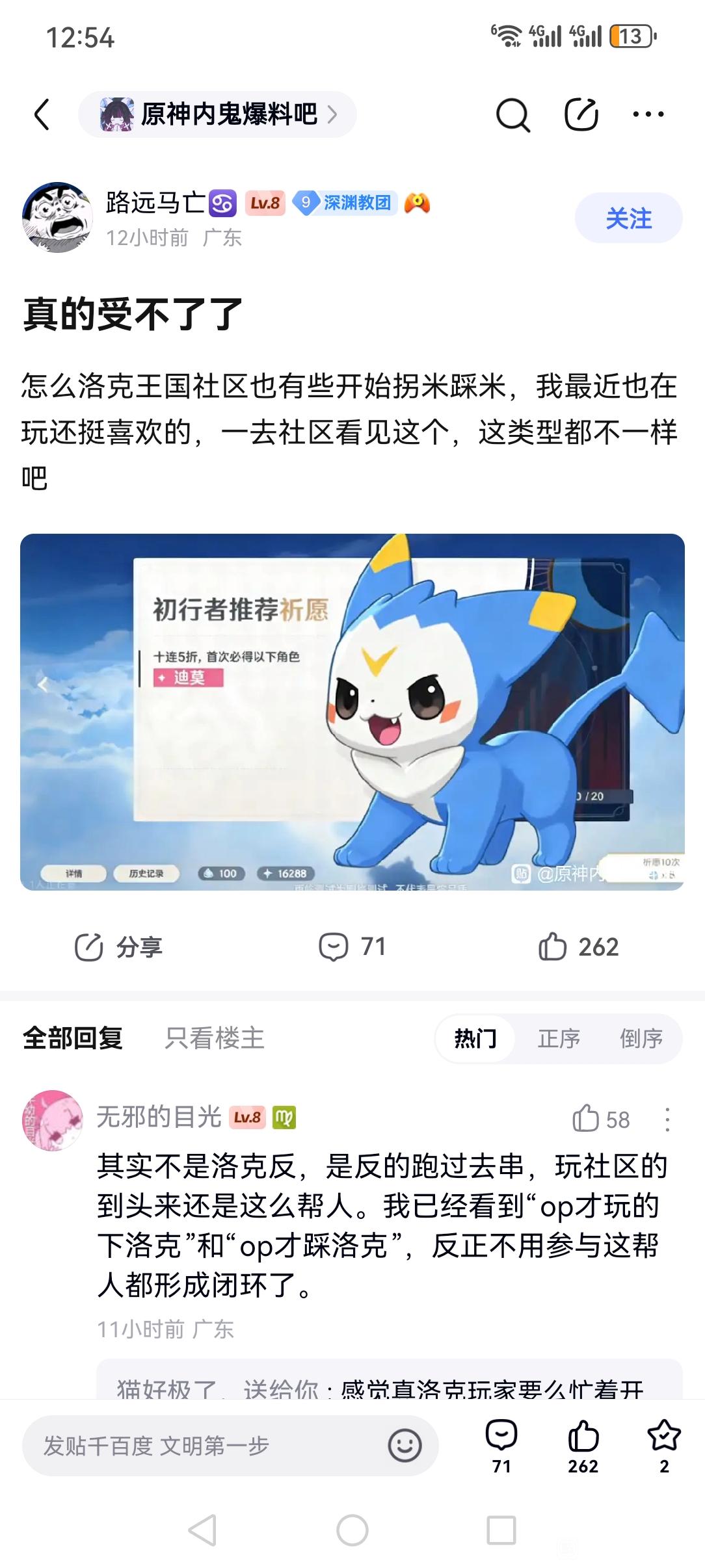This screenshot has height=1568, width=705.
Task: Open the post image with the blue creature
Action: click(x=352, y=711)
